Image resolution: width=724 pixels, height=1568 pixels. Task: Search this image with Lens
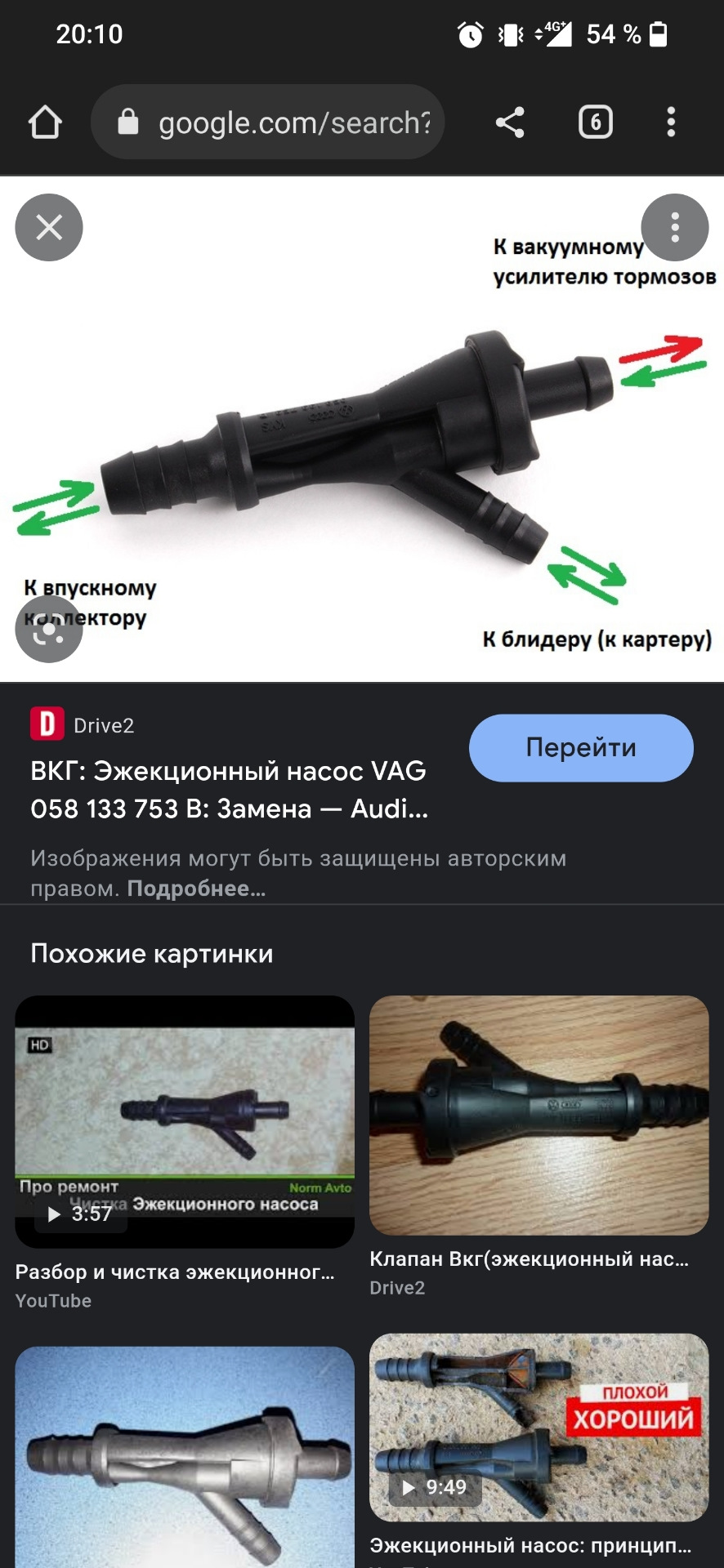tap(49, 629)
